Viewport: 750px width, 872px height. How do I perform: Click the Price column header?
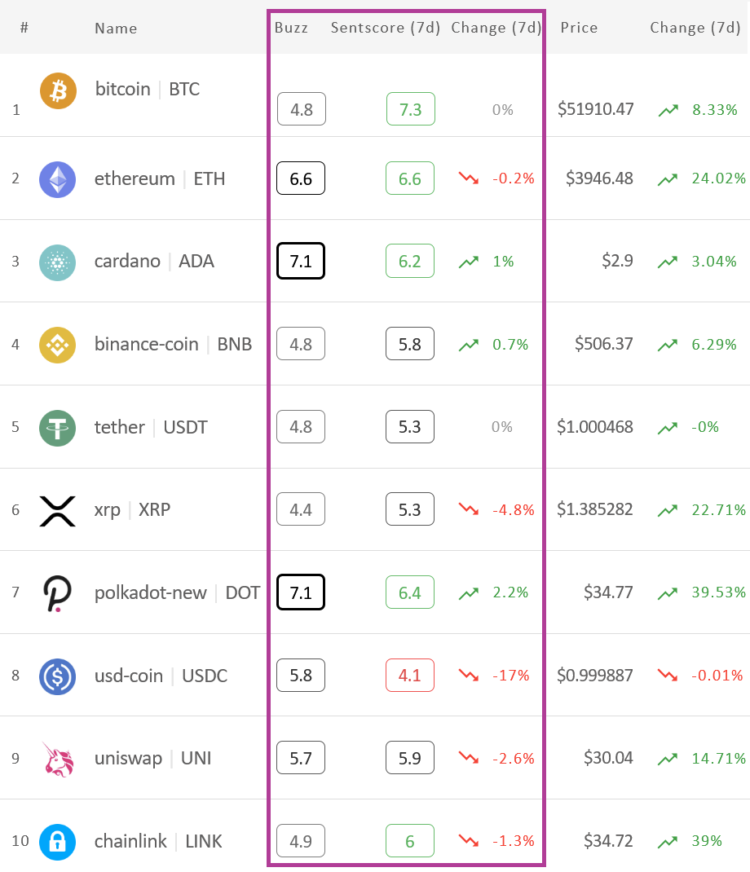[579, 28]
